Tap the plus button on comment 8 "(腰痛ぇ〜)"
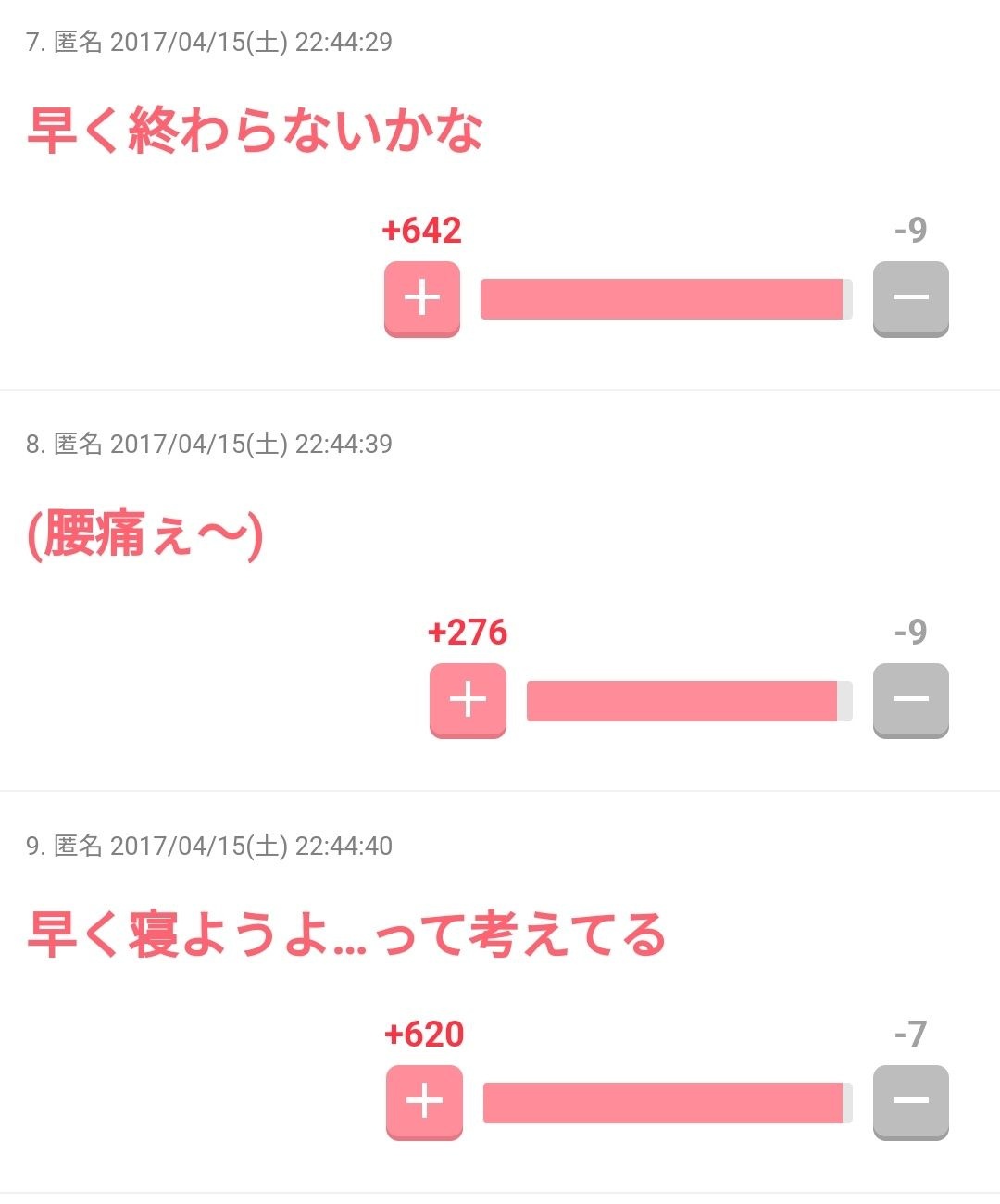Viewport: 1000px width, 1204px height. [x=468, y=700]
